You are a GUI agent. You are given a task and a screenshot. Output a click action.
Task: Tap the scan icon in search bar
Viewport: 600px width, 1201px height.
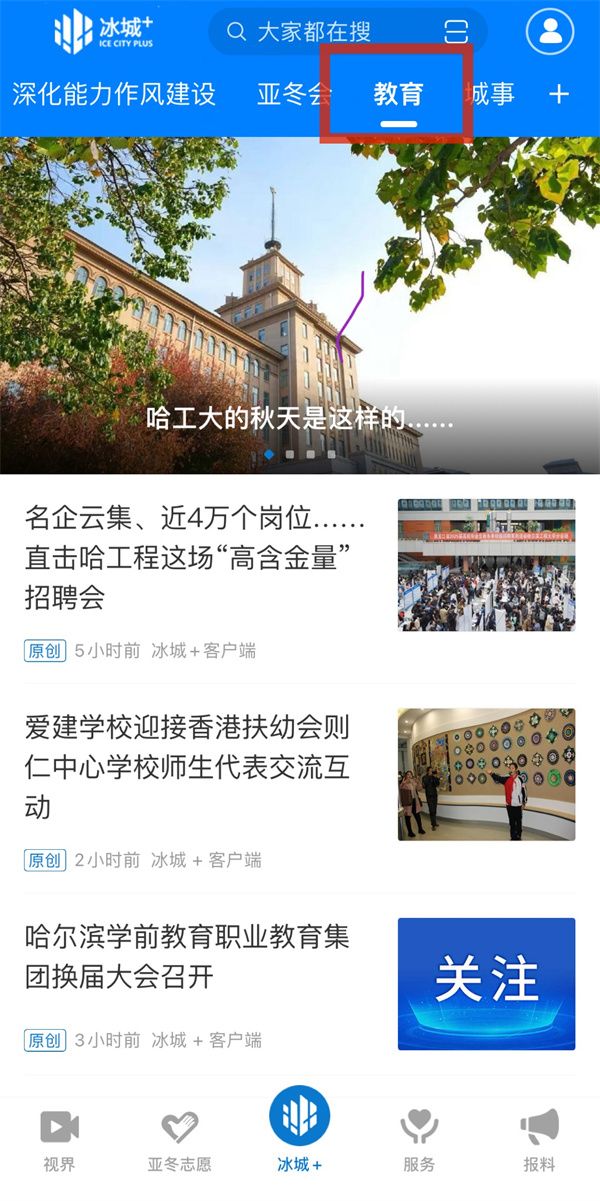click(456, 32)
